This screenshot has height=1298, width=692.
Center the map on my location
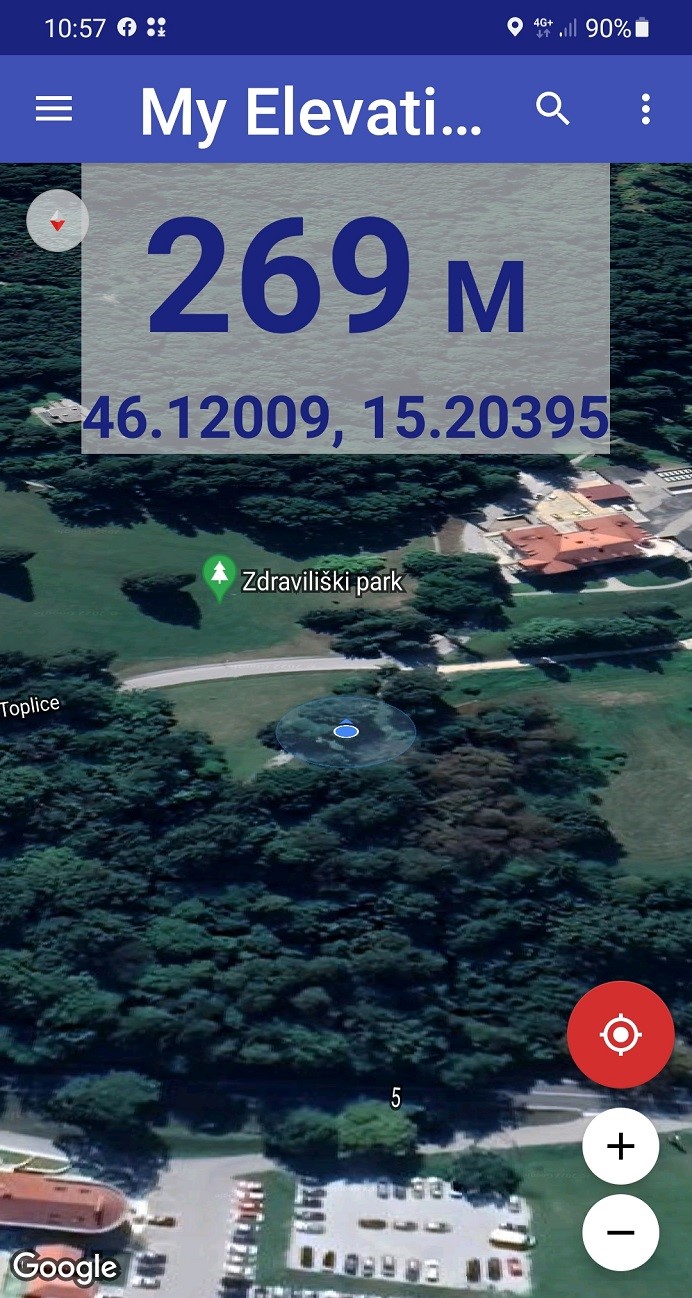click(x=620, y=1034)
